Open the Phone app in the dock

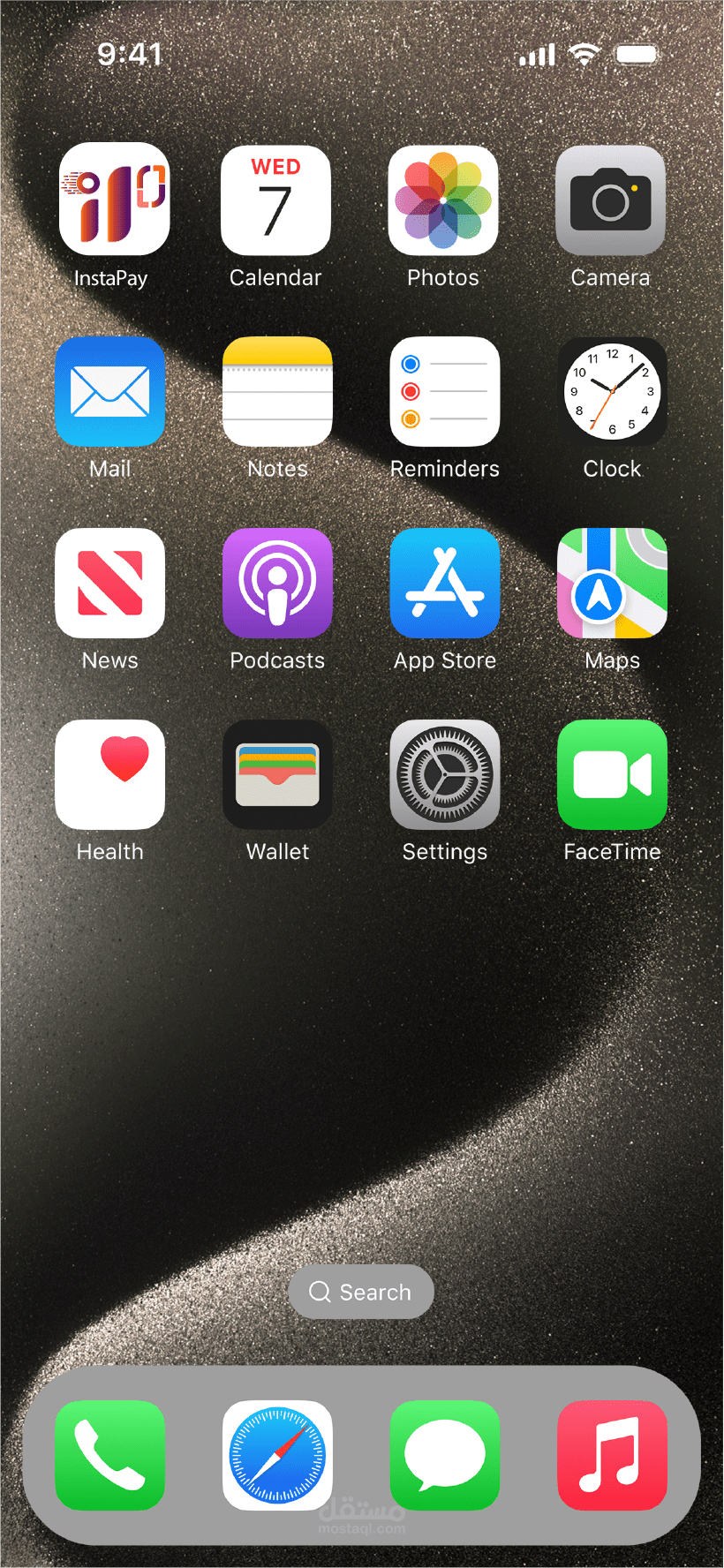pos(109,1455)
